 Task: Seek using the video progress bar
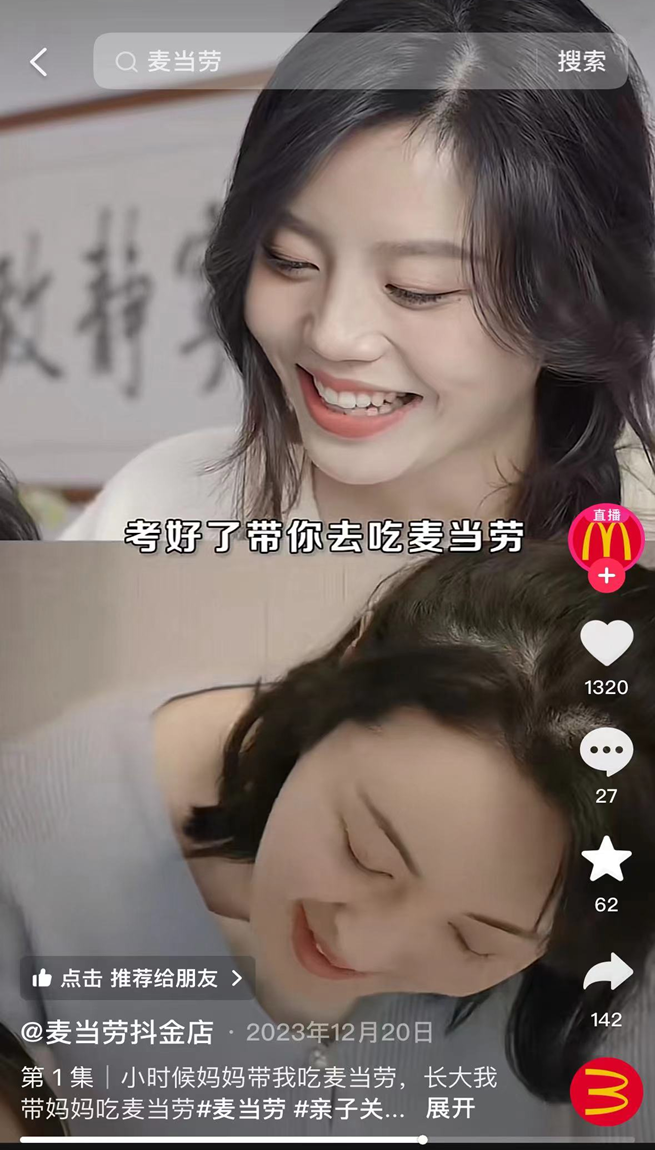327,1140
